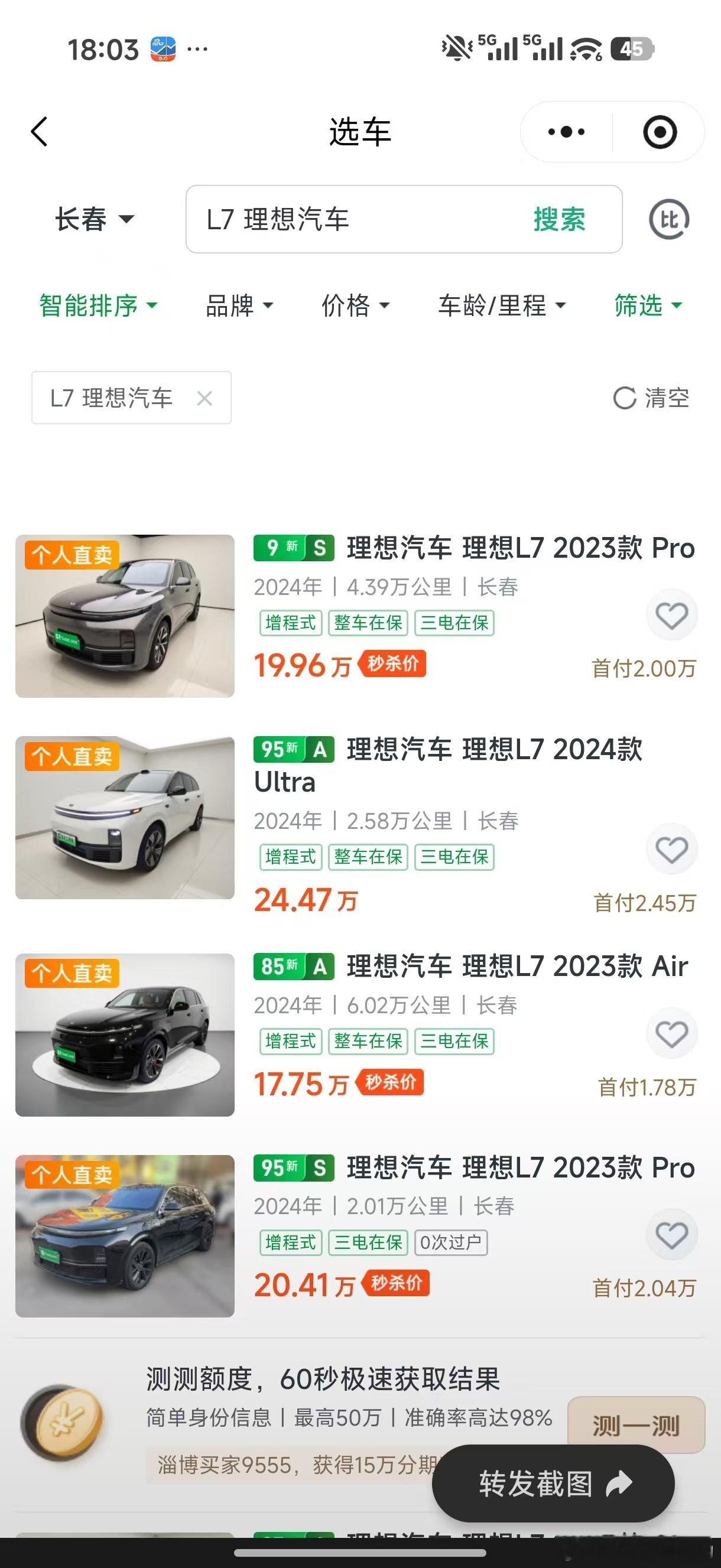Expand the 智能排序 sort dropdown
This screenshot has width=721, height=1568.
pos(98,305)
